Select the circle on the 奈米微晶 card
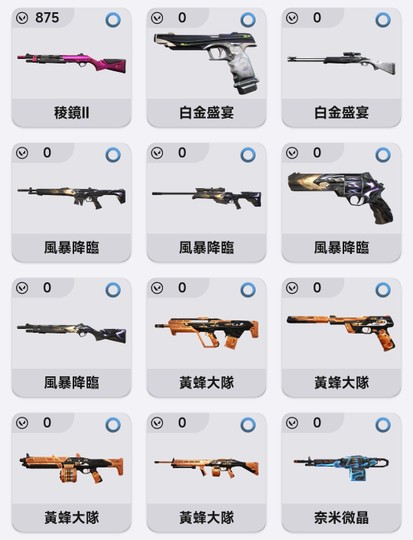Image resolution: width=413 pixels, height=540 pixels. [x=383, y=425]
